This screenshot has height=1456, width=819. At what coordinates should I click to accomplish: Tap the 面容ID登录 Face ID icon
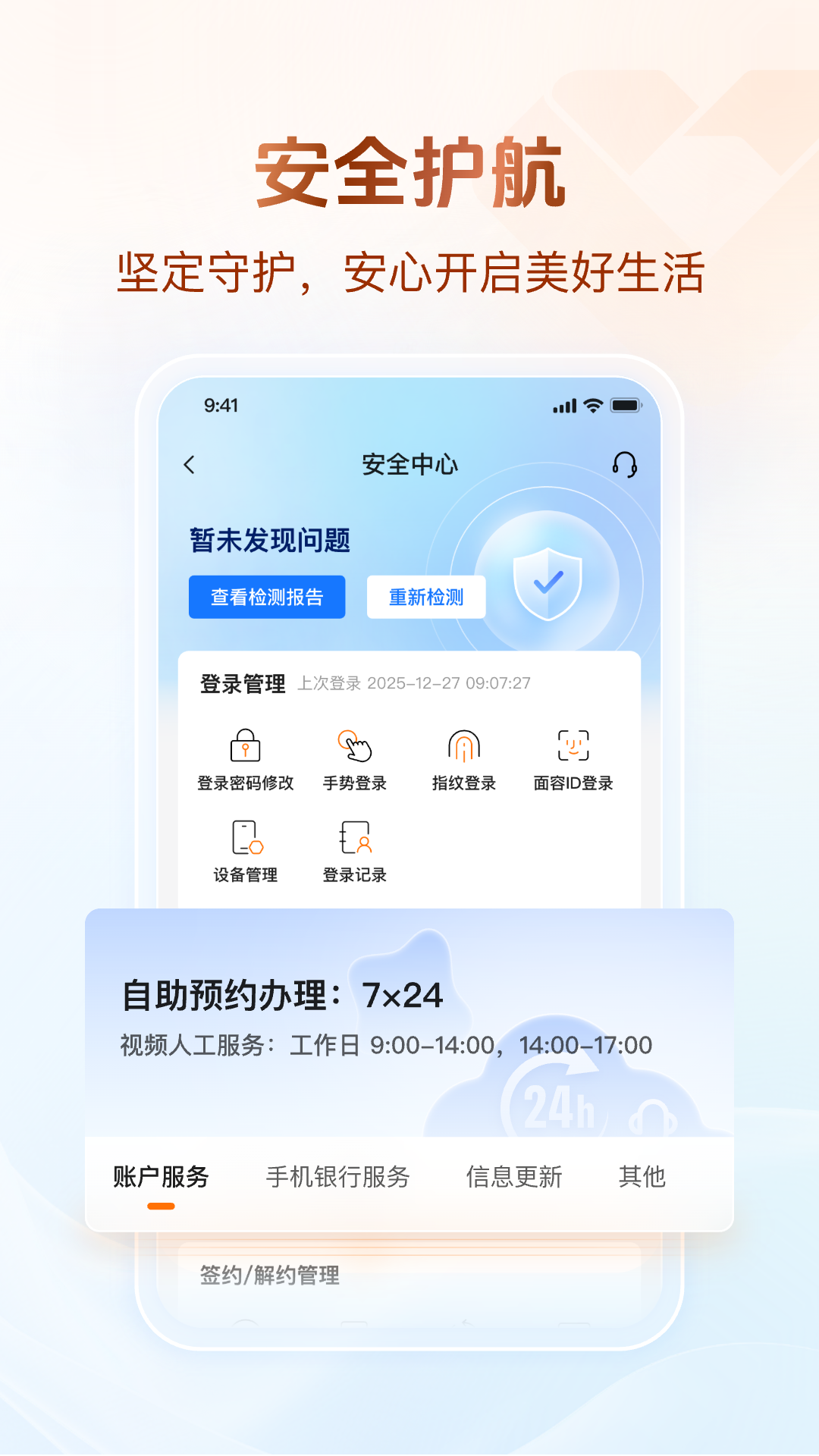pos(573,747)
